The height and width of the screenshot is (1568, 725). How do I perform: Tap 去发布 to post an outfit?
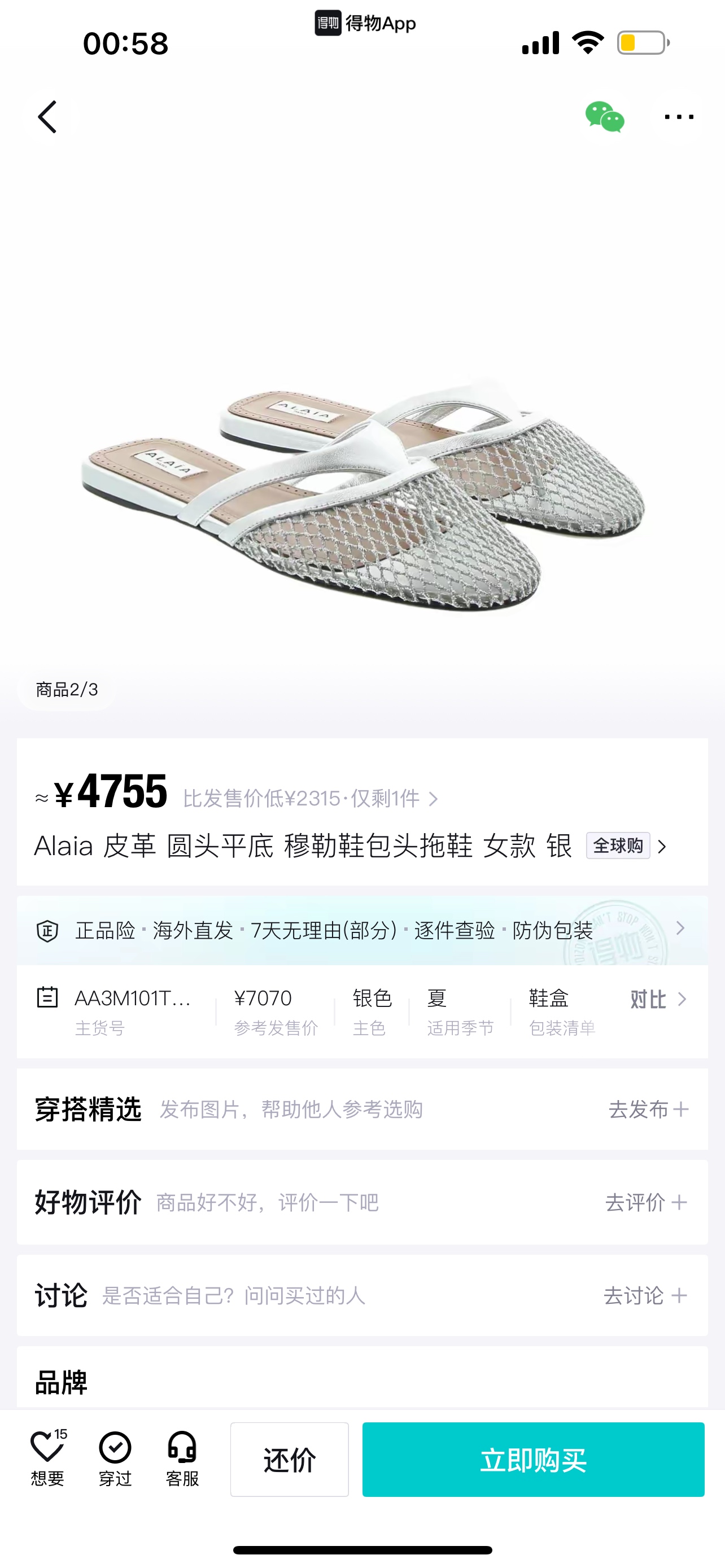[648, 1110]
